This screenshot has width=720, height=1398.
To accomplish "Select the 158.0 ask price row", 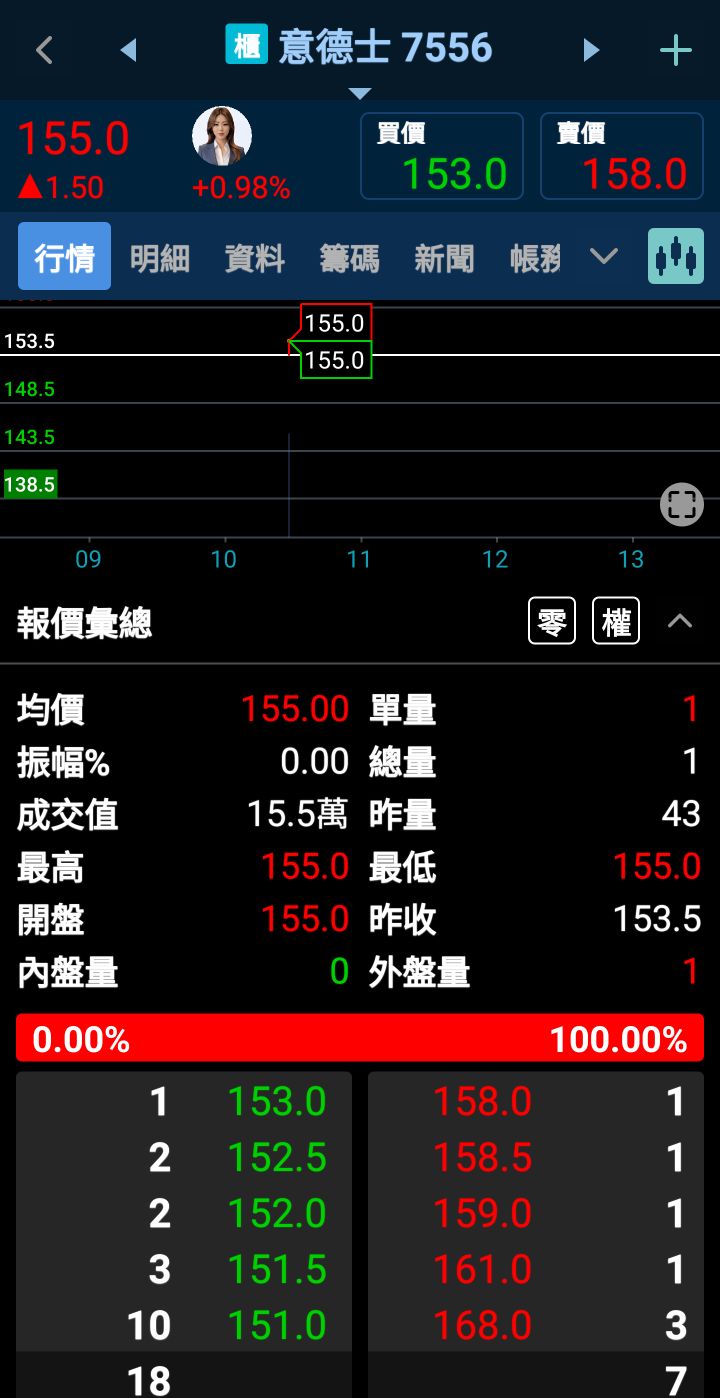I will [x=536, y=1102].
